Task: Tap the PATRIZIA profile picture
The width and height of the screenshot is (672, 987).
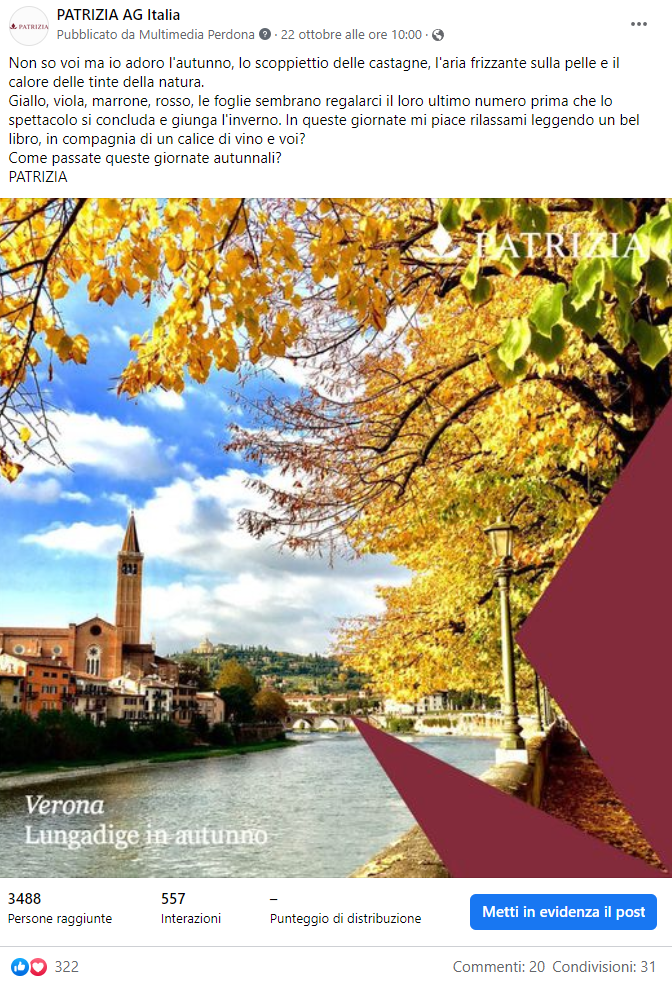Action: 28,25
